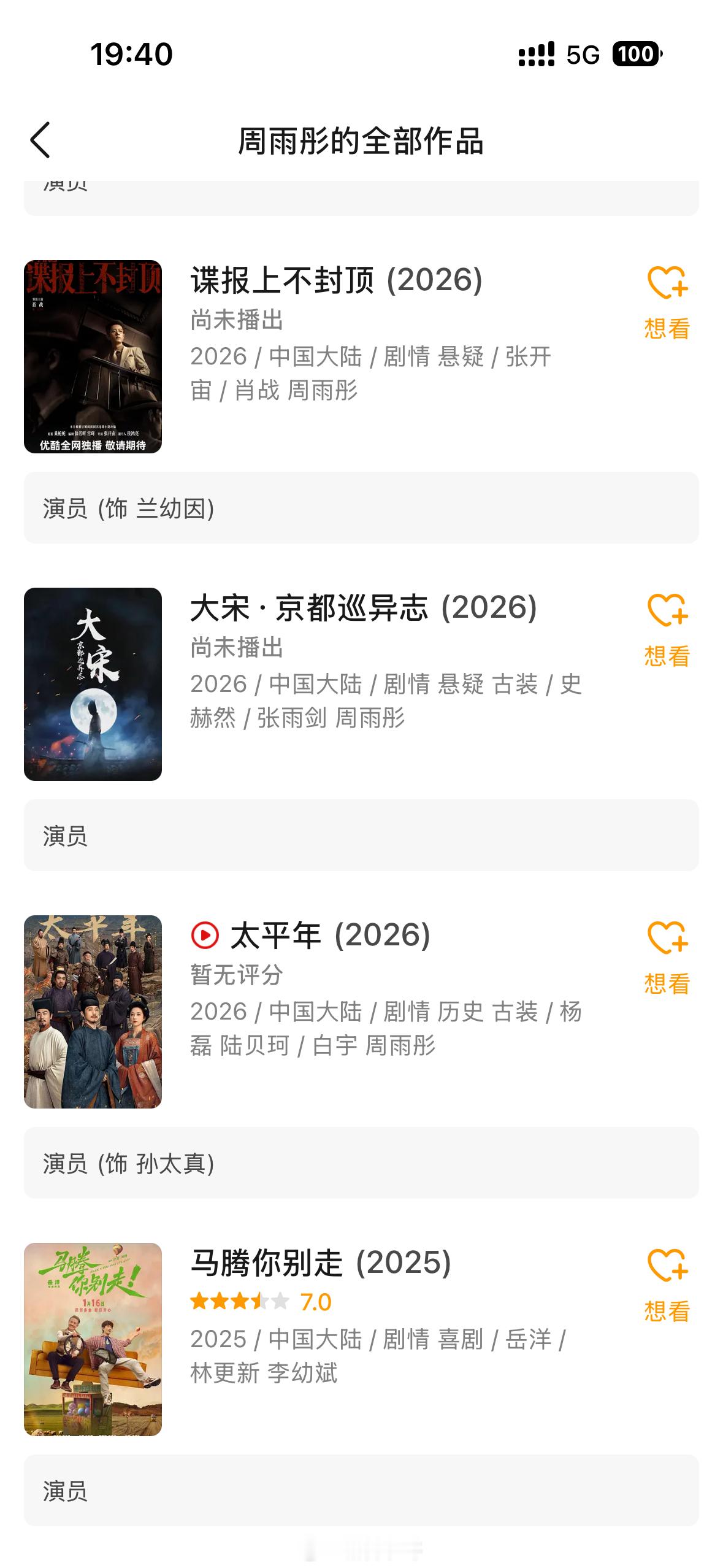723x1568 pixels.
Task: Open details for 太平年 (2026)
Action: (x=330, y=936)
